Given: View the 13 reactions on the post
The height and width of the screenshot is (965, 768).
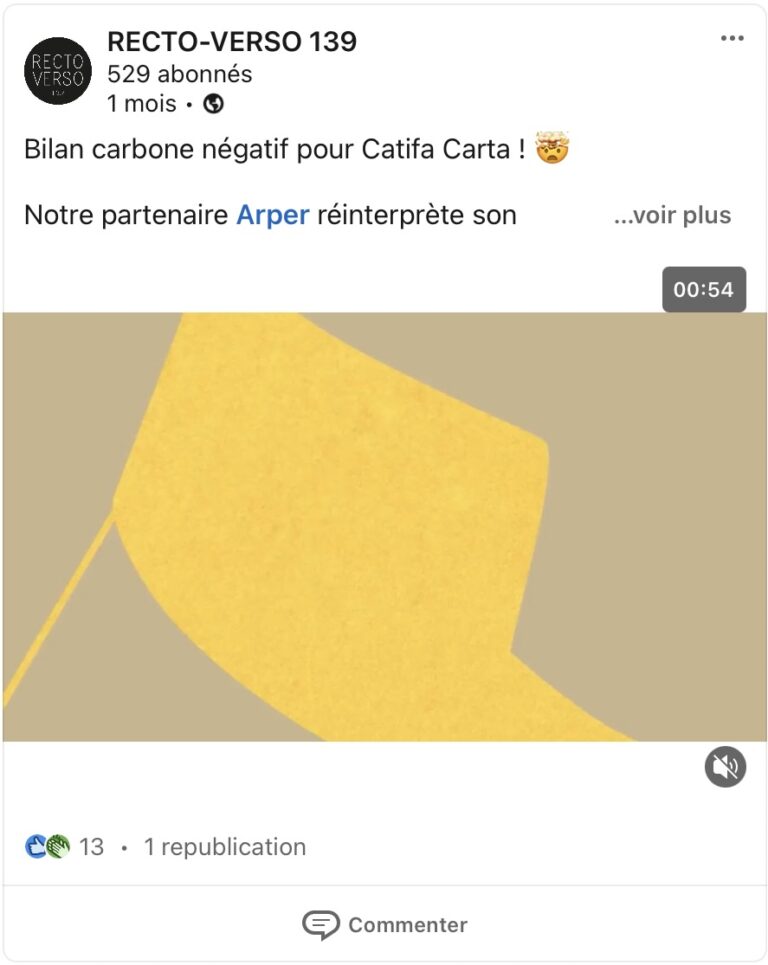Looking at the screenshot, I should pyautogui.click(x=65, y=847).
